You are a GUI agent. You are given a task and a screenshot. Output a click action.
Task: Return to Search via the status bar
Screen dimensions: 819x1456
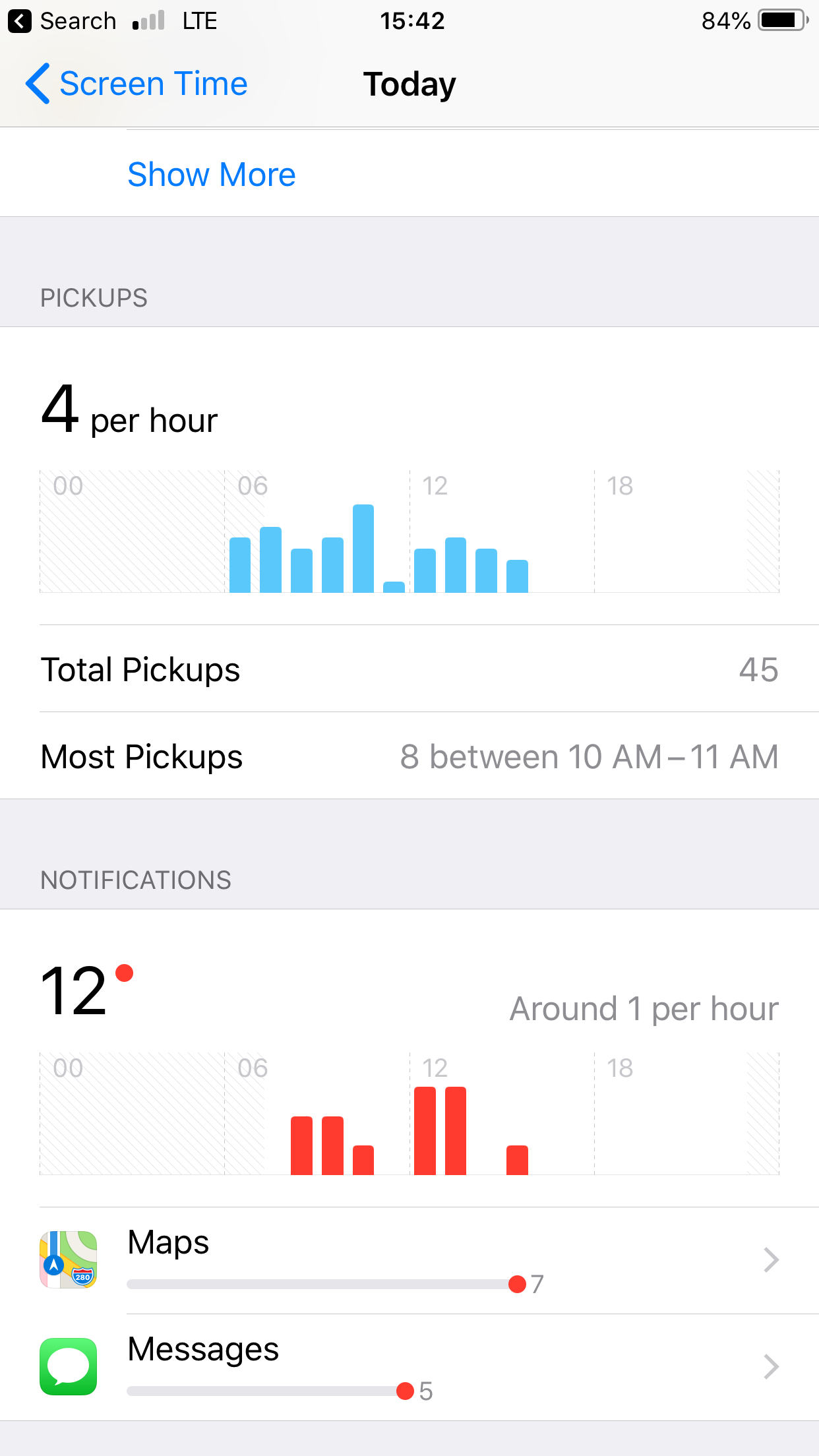(63, 21)
